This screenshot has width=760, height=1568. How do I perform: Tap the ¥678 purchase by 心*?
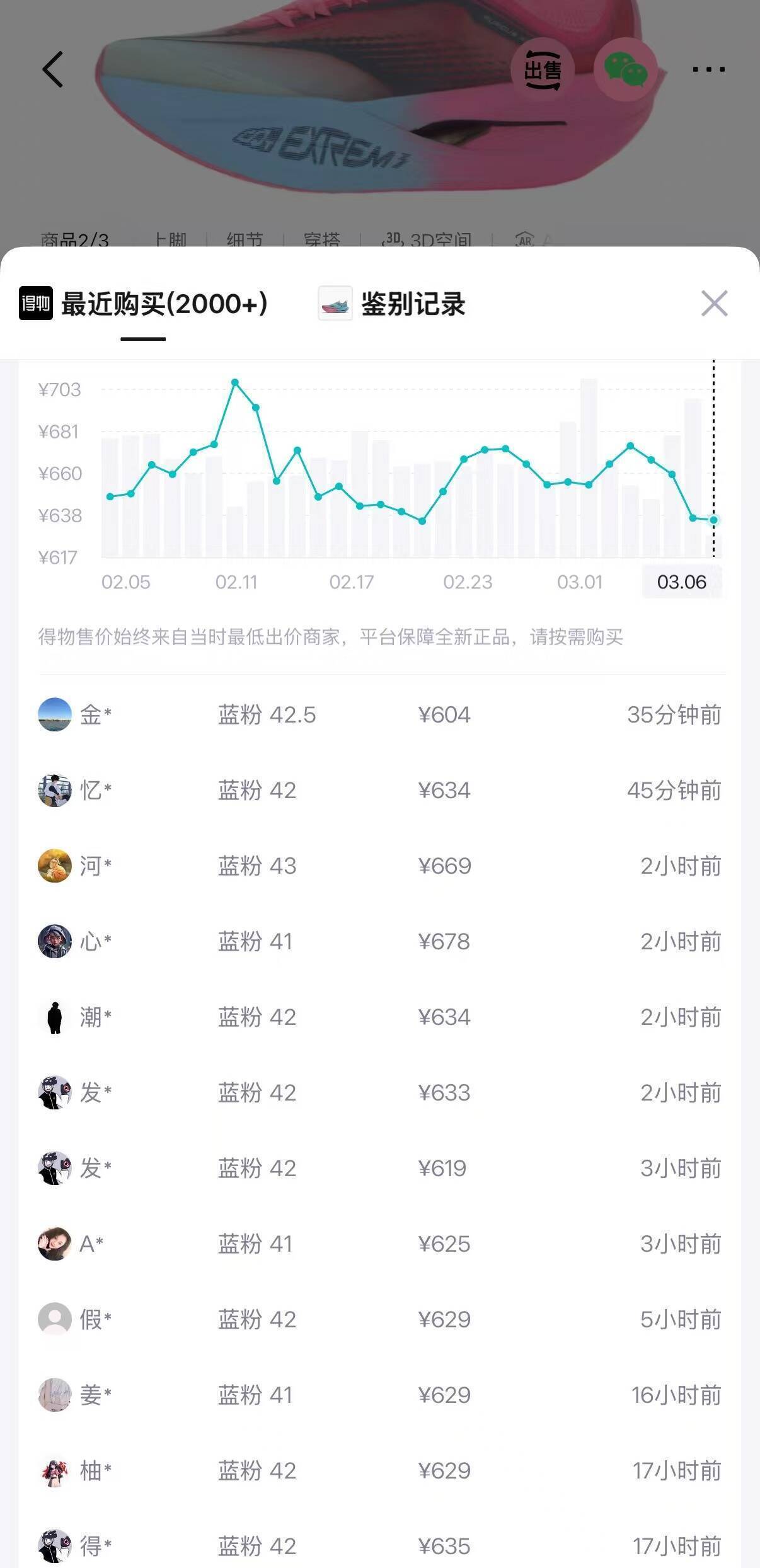pos(446,942)
